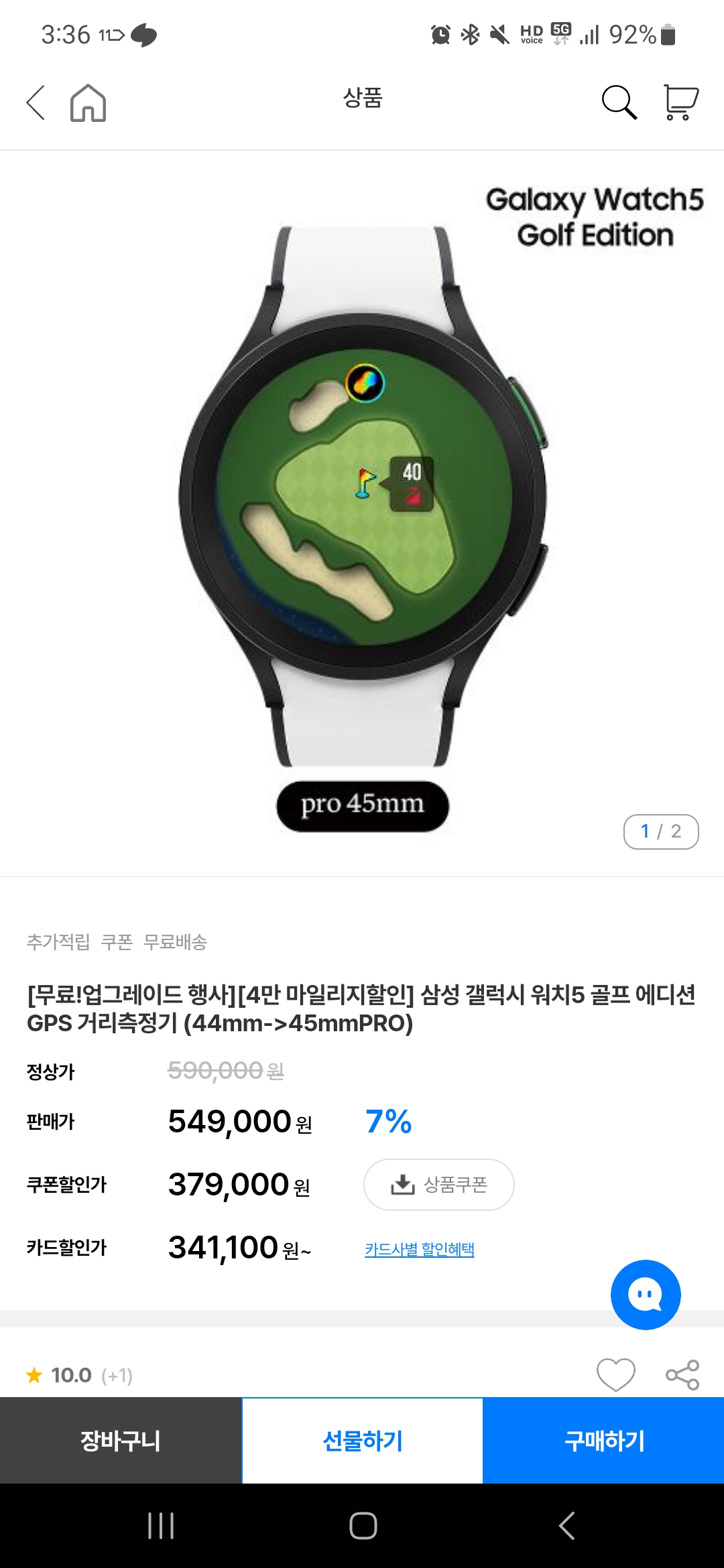The image size is (724, 1568).
Task: Tap 장바구니 to add to cart
Action: (121, 1441)
